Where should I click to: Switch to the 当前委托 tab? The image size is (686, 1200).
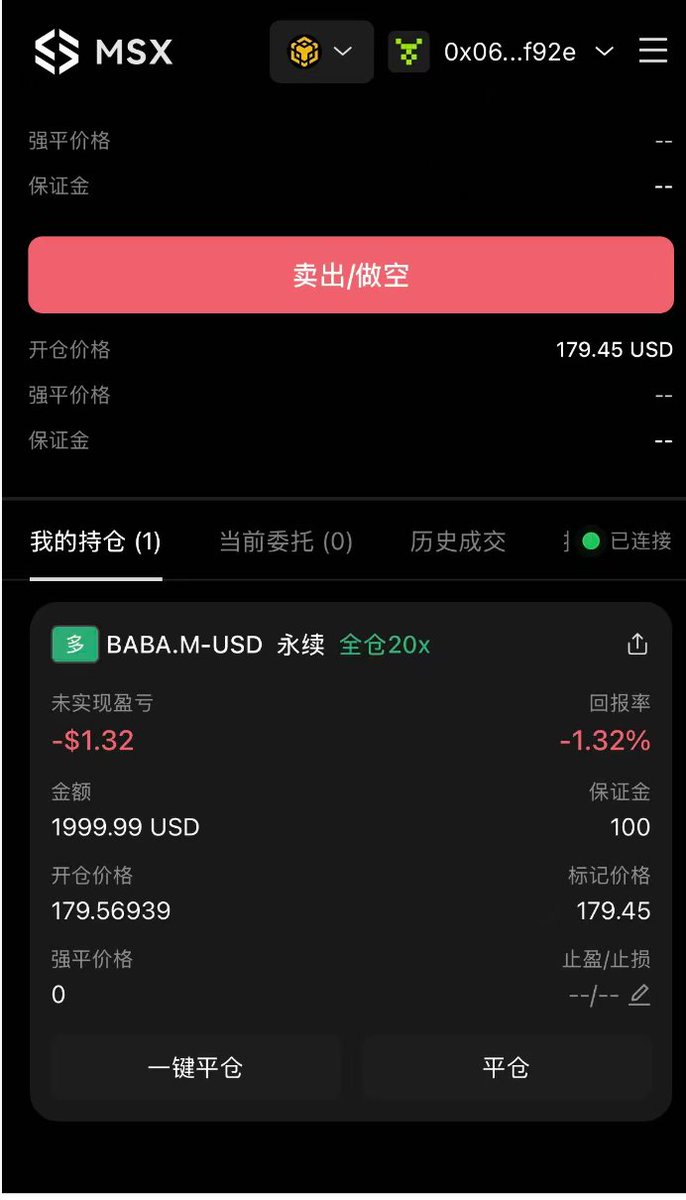[285, 542]
